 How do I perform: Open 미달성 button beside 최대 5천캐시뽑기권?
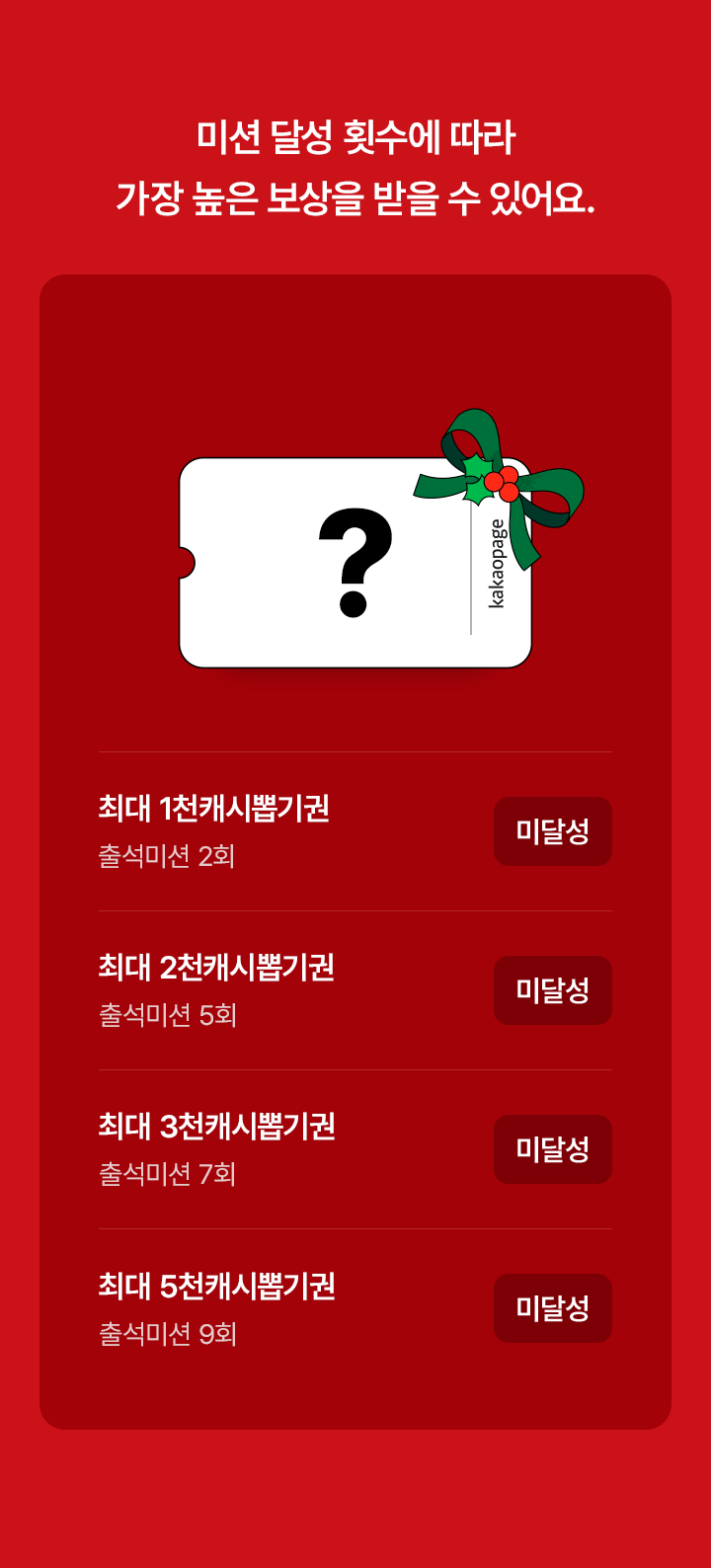(x=552, y=1308)
